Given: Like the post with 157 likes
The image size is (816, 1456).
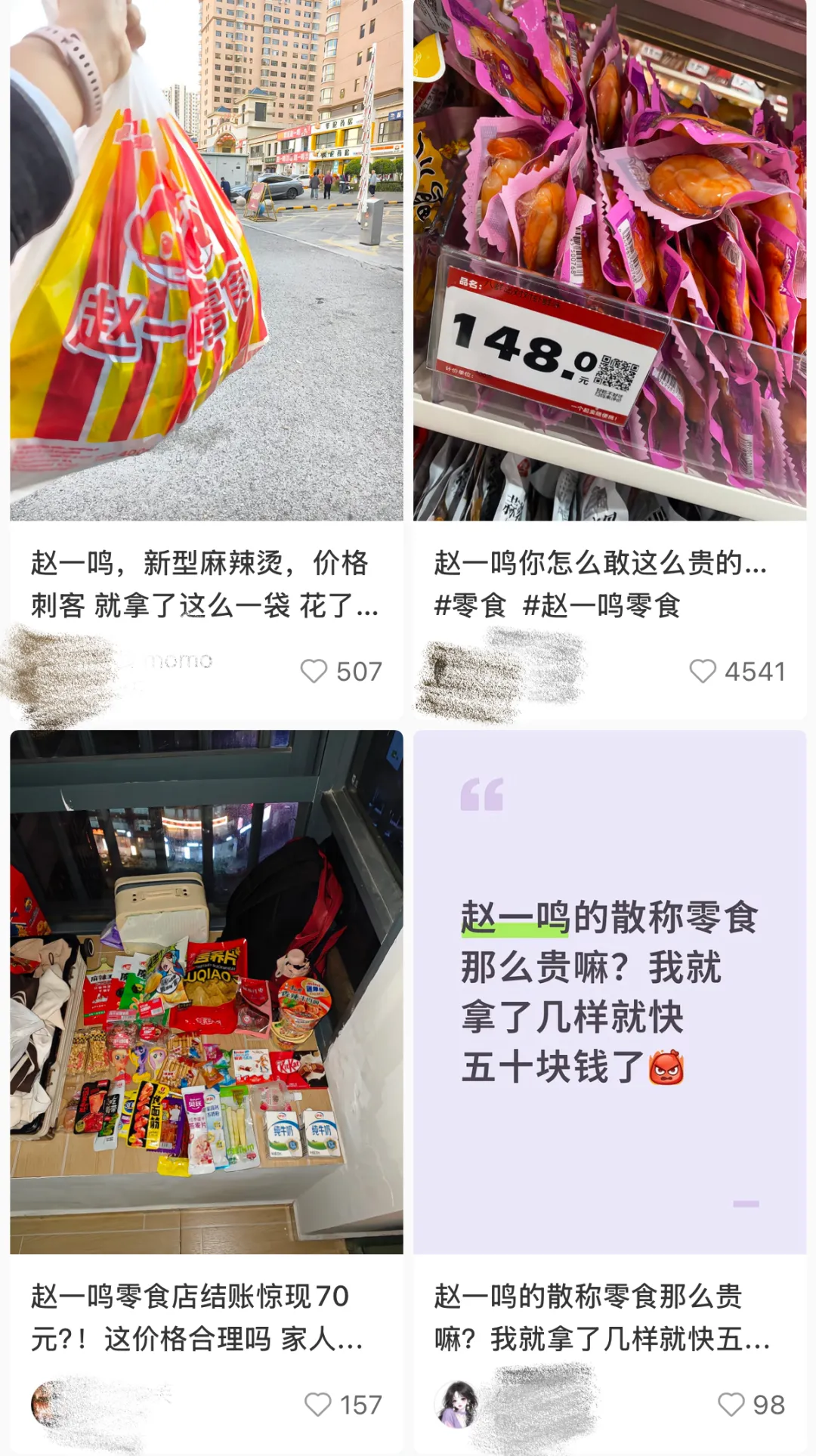Looking at the screenshot, I should click(x=318, y=1405).
